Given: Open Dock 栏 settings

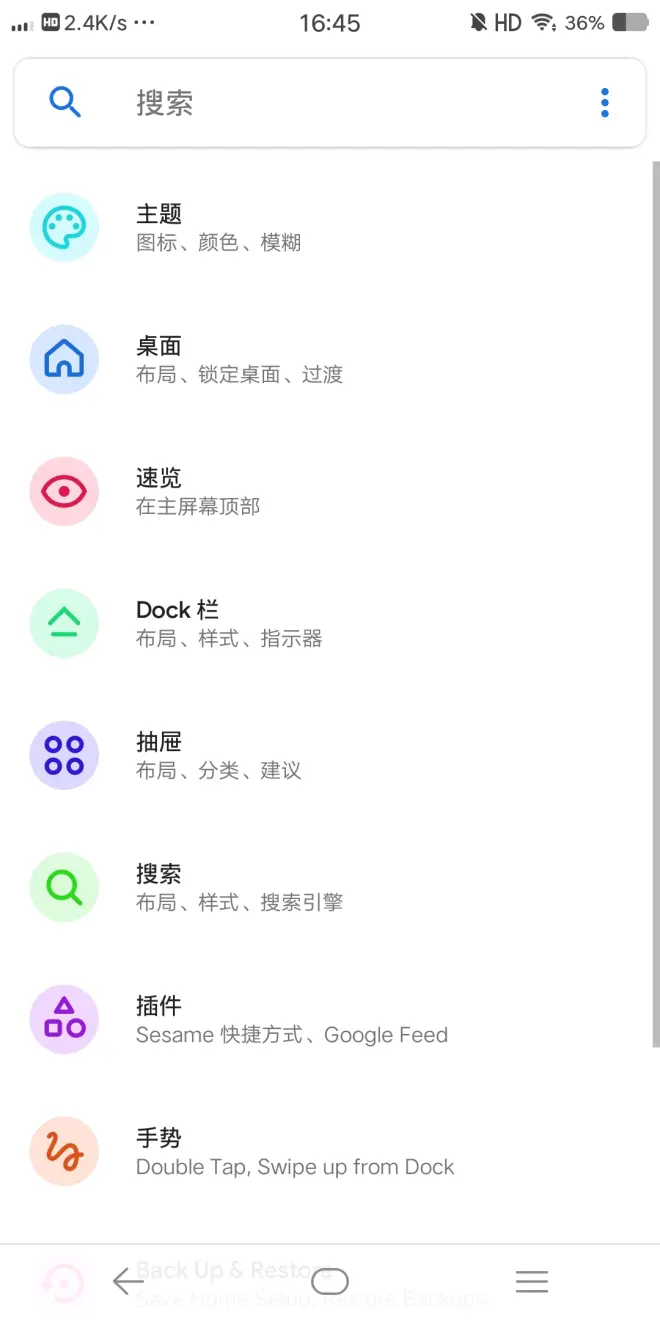Looking at the screenshot, I should [x=330, y=623].
